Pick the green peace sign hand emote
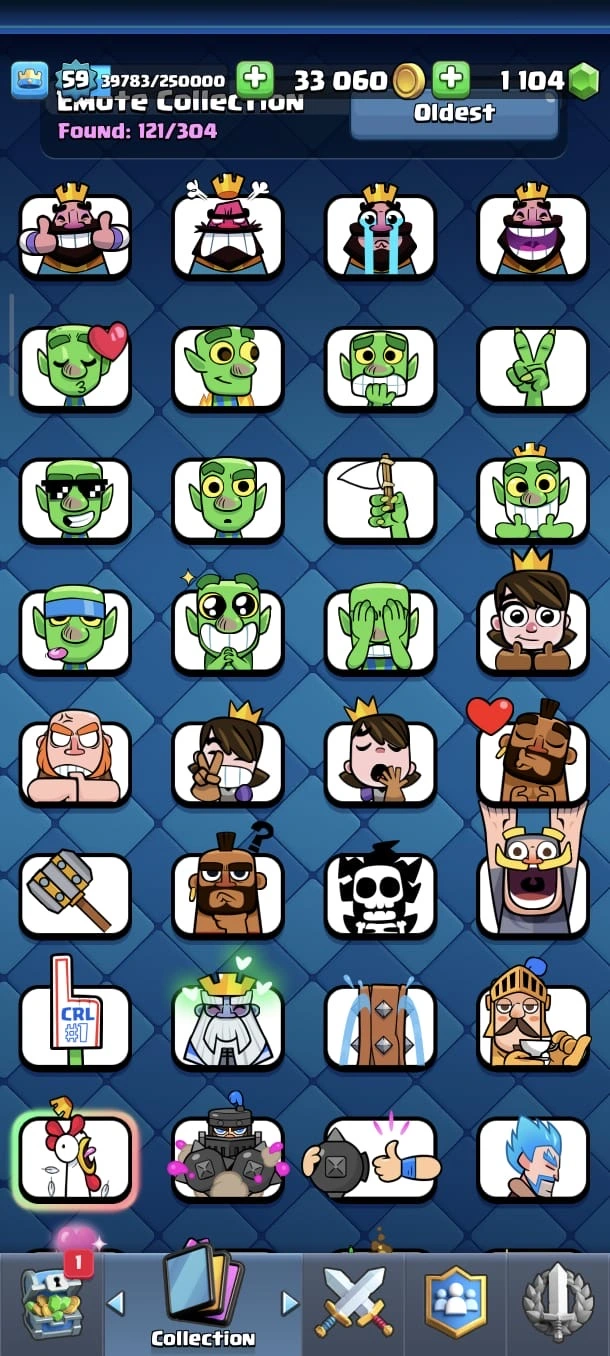The height and width of the screenshot is (1356, 610). (532, 367)
